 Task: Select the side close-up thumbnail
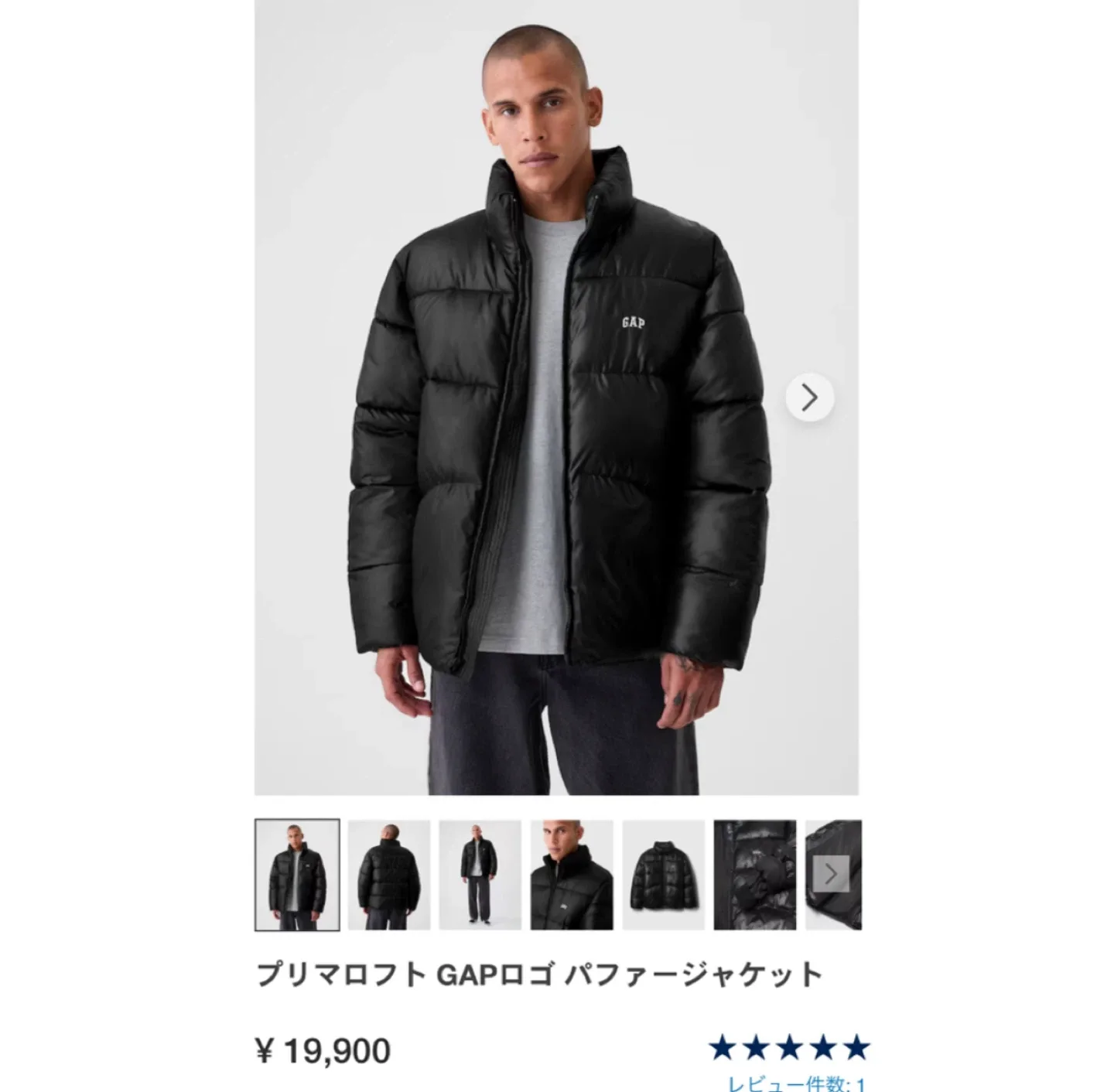pyautogui.click(x=572, y=875)
